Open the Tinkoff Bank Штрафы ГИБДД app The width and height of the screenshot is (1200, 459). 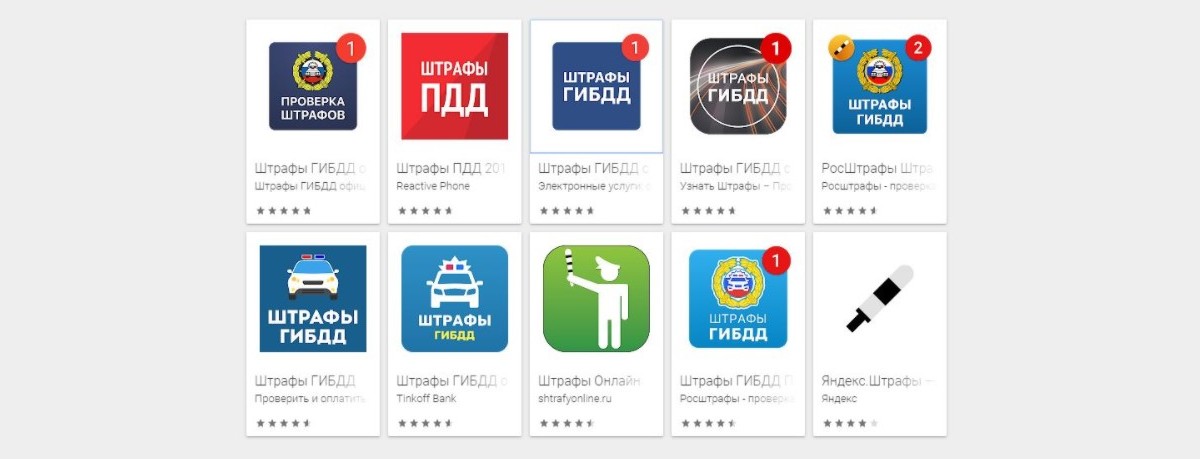click(x=454, y=299)
